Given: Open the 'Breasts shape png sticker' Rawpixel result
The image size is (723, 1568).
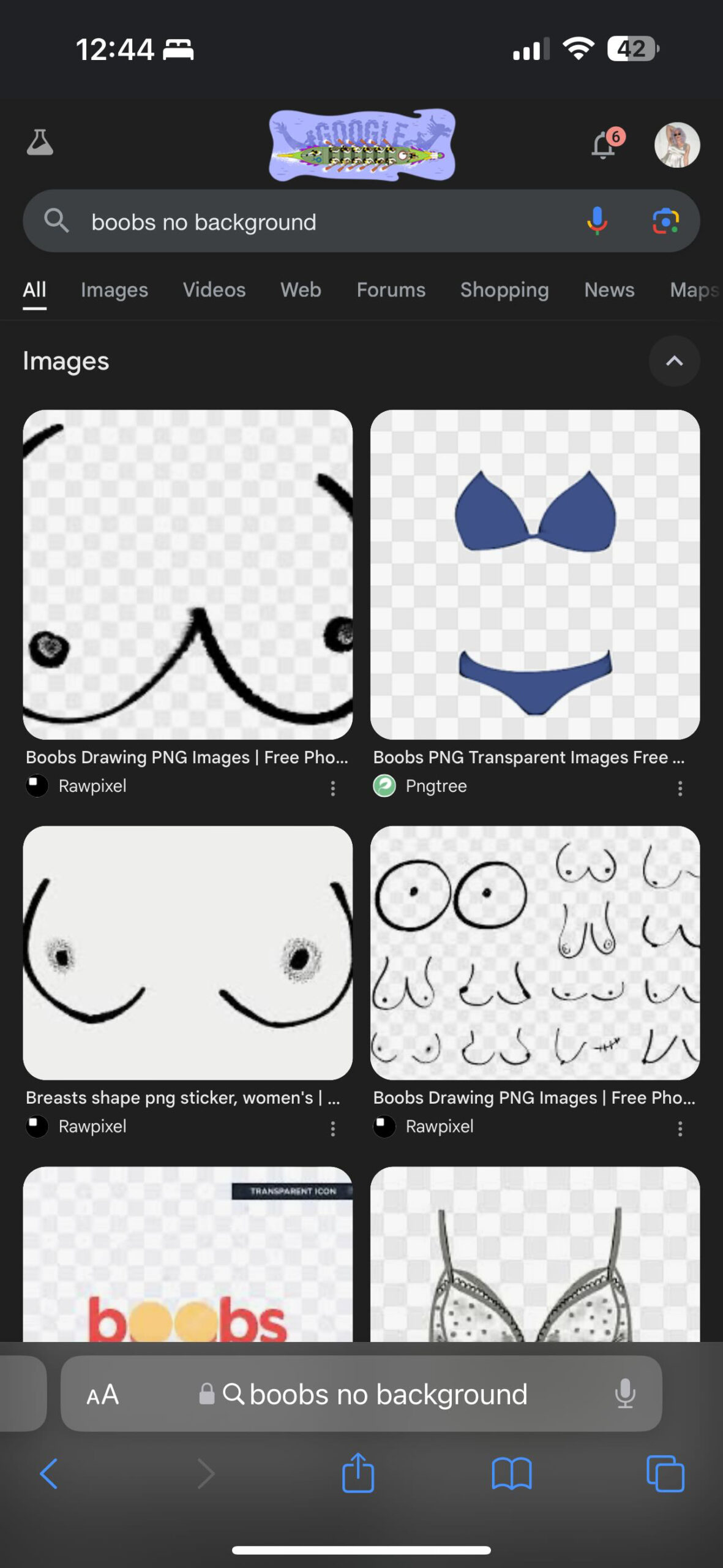Looking at the screenshot, I should [187, 952].
